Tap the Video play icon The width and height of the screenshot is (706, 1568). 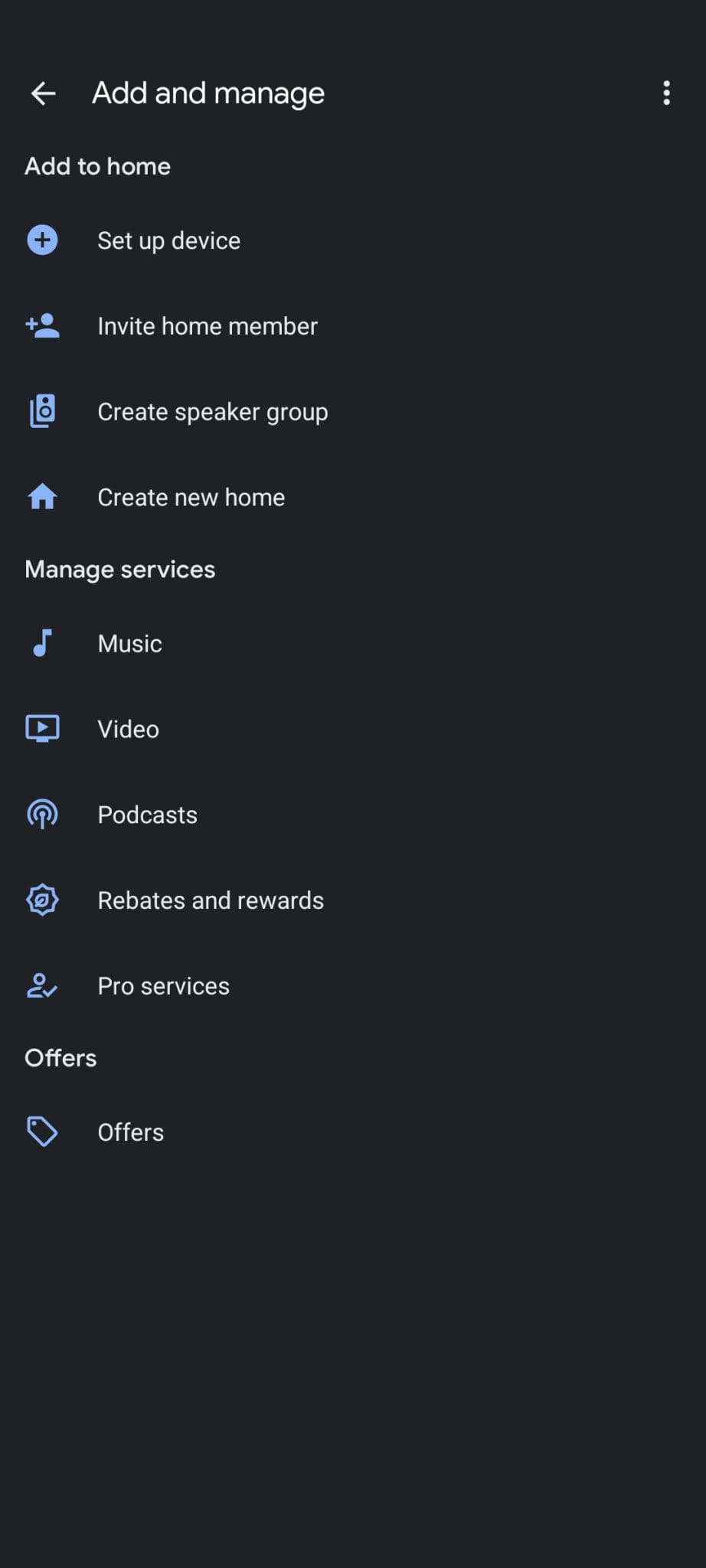pyautogui.click(x=42, y=728)
